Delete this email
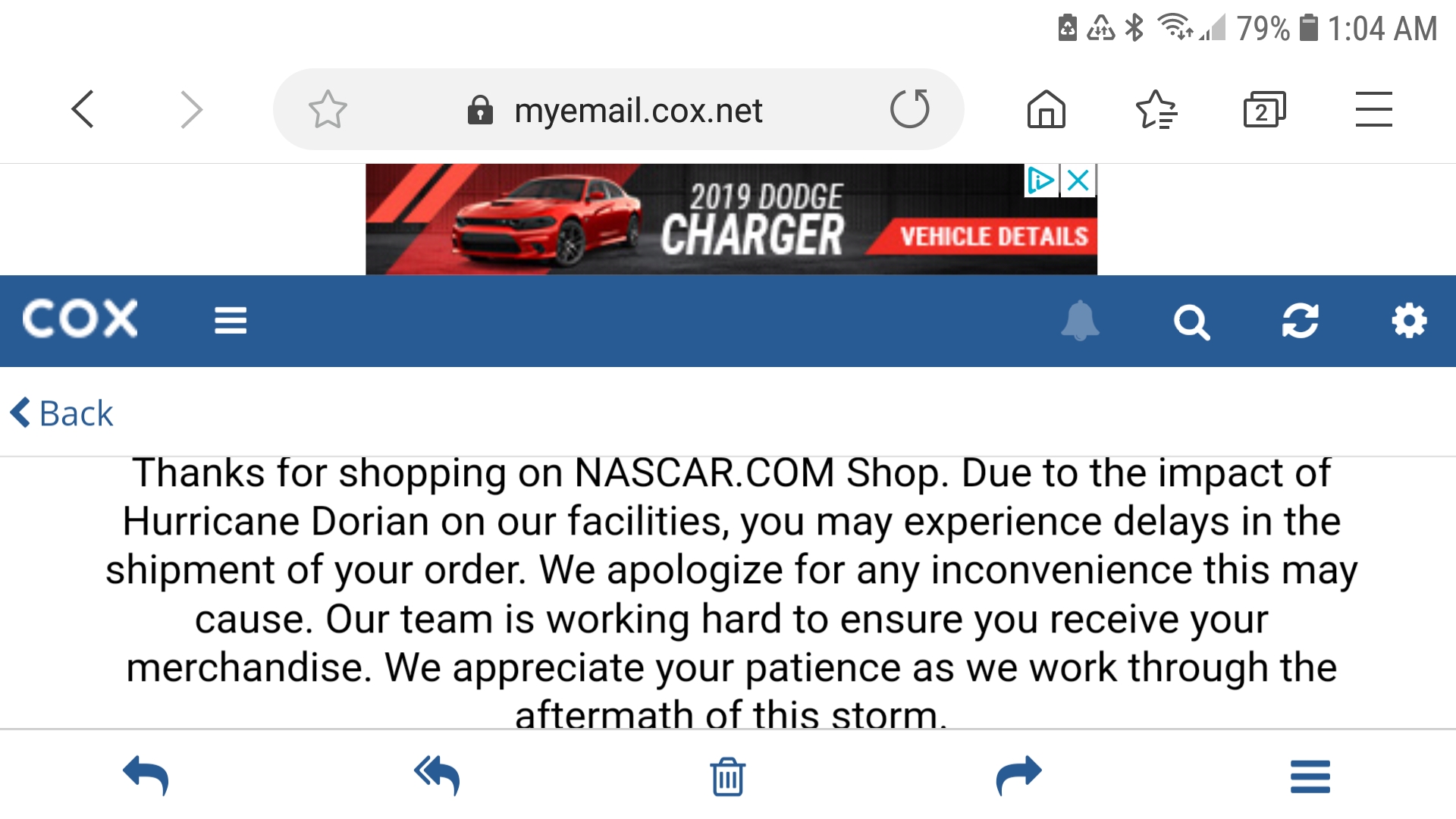1456x819 pixels. [727, 777]
